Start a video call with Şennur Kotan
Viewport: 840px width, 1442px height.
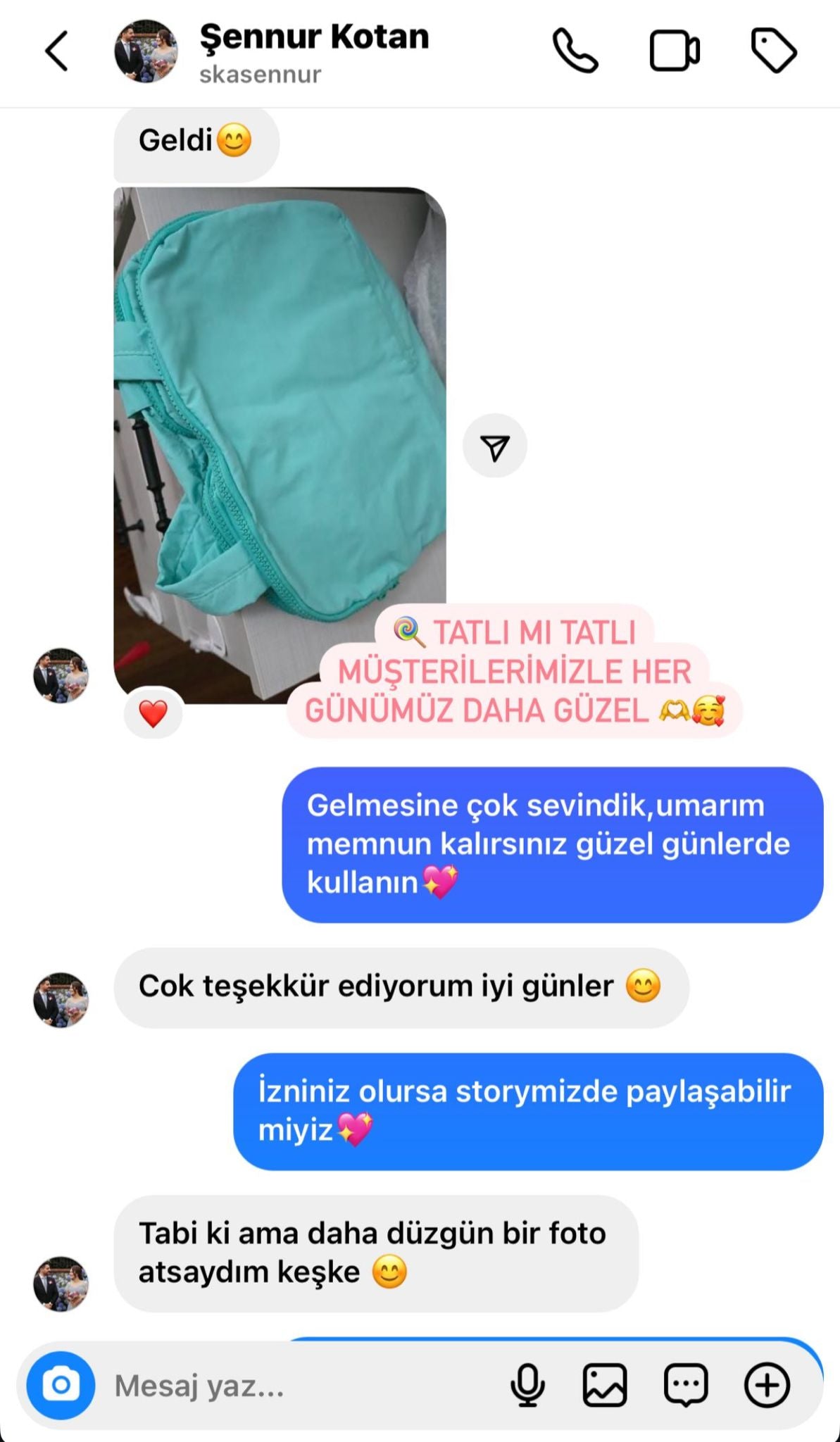click(674, 51)
